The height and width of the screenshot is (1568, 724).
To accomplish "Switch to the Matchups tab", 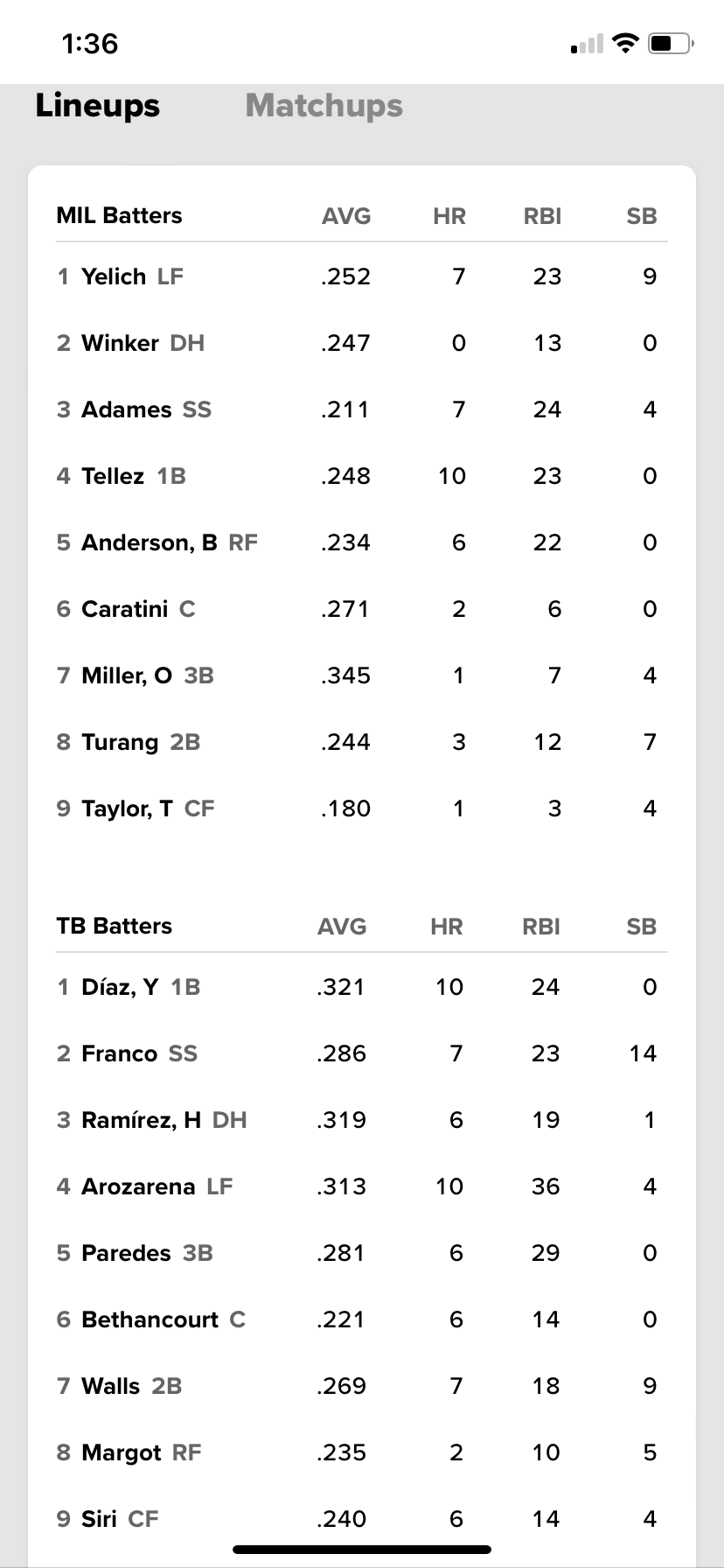I will pyautogui.click(x=324, y=106).
